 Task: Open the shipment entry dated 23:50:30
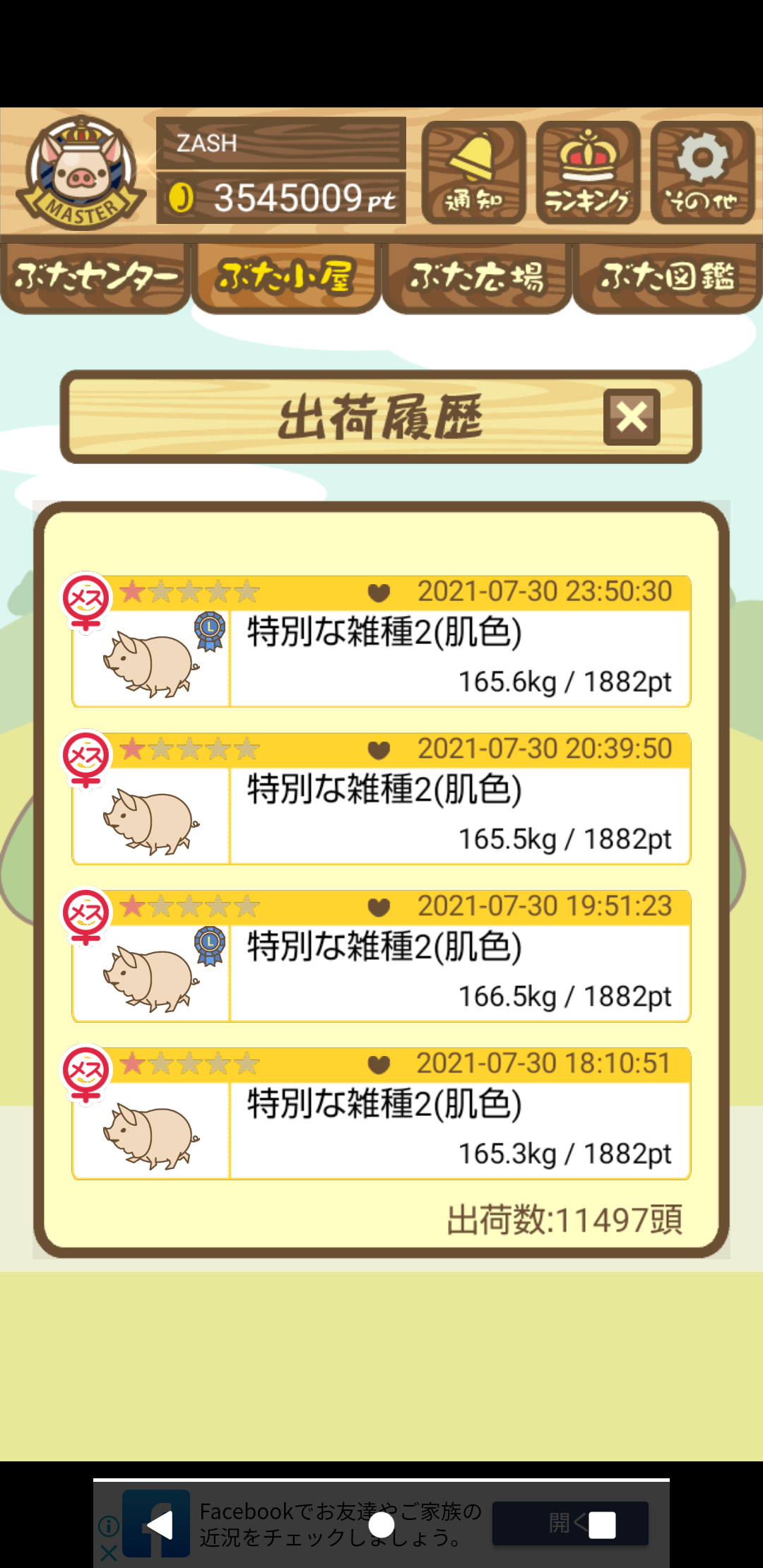[381, 641]
